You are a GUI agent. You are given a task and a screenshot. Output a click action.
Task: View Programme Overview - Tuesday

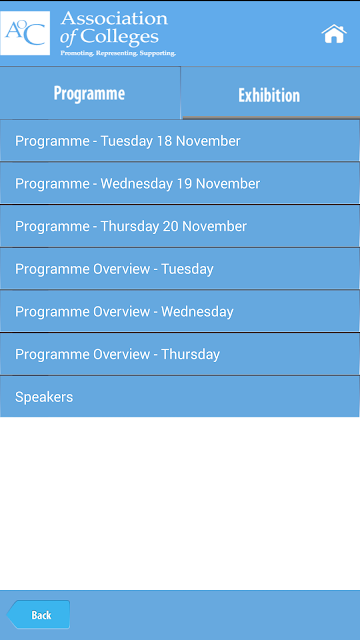click(180, 269)
